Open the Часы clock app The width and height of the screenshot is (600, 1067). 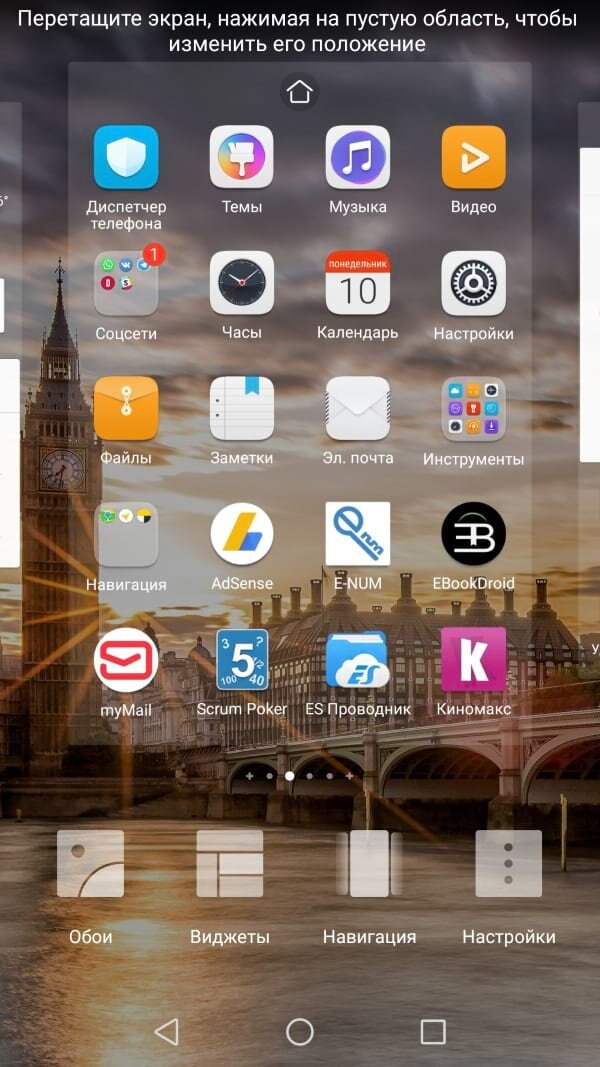point(242,283)
